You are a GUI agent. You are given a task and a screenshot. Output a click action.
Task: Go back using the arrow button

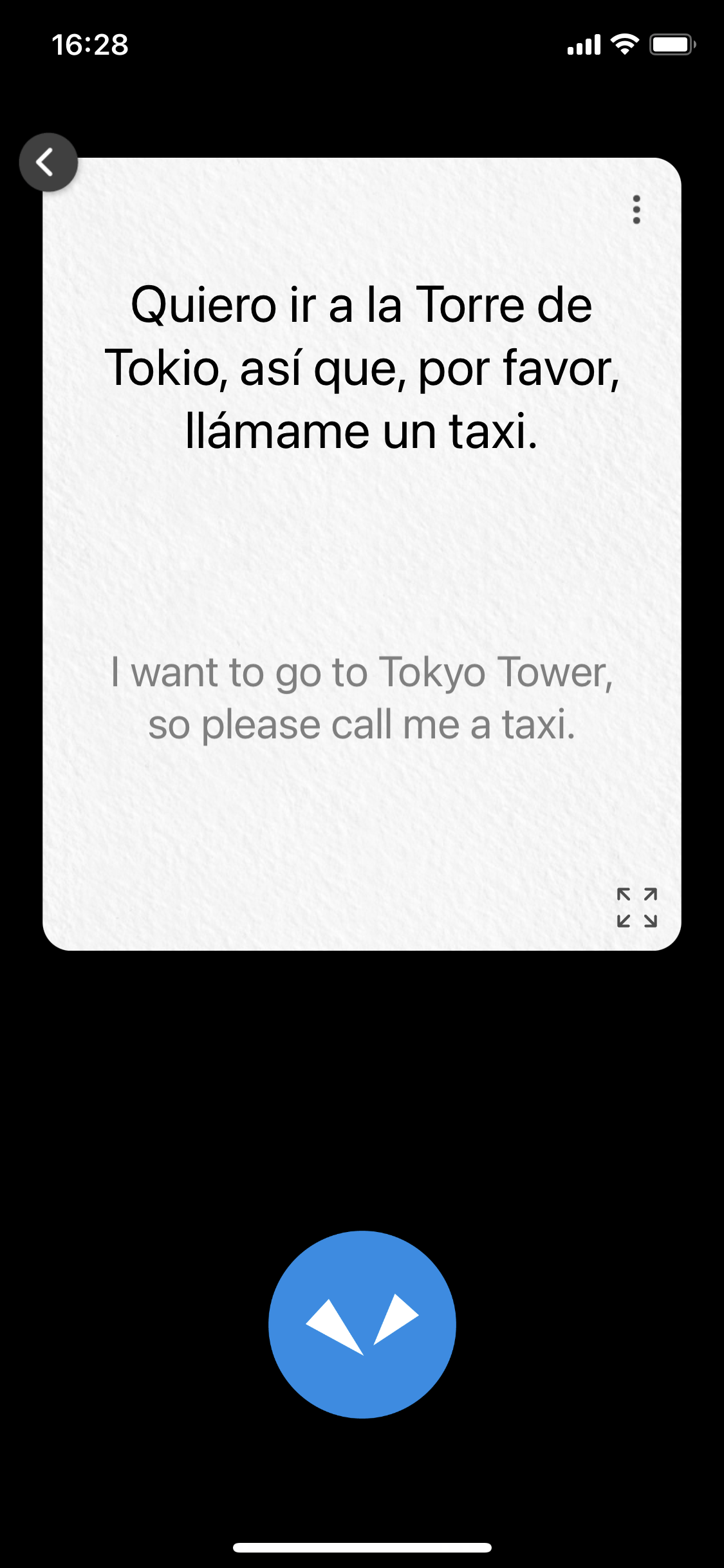(48, 162)
